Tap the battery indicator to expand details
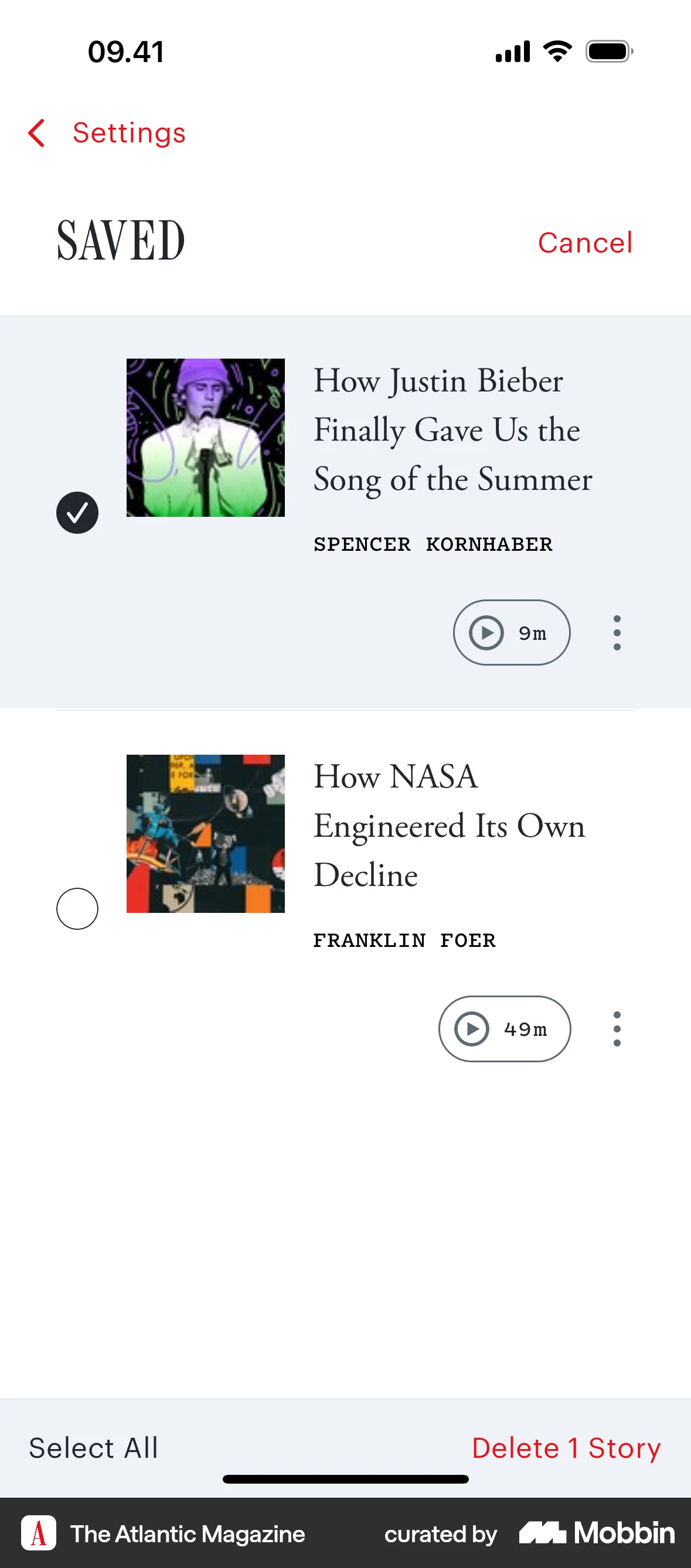The width and height of the screenshot is (691, 1568). (608, 51)
